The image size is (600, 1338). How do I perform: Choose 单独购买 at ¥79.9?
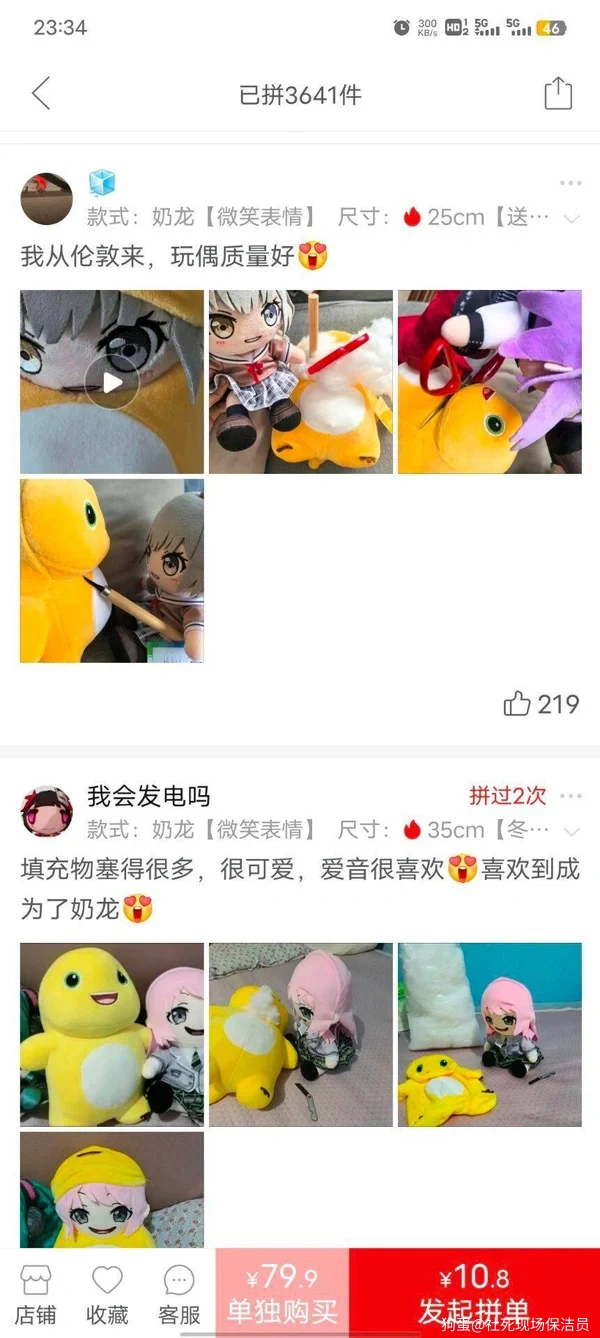(282, 1293)
